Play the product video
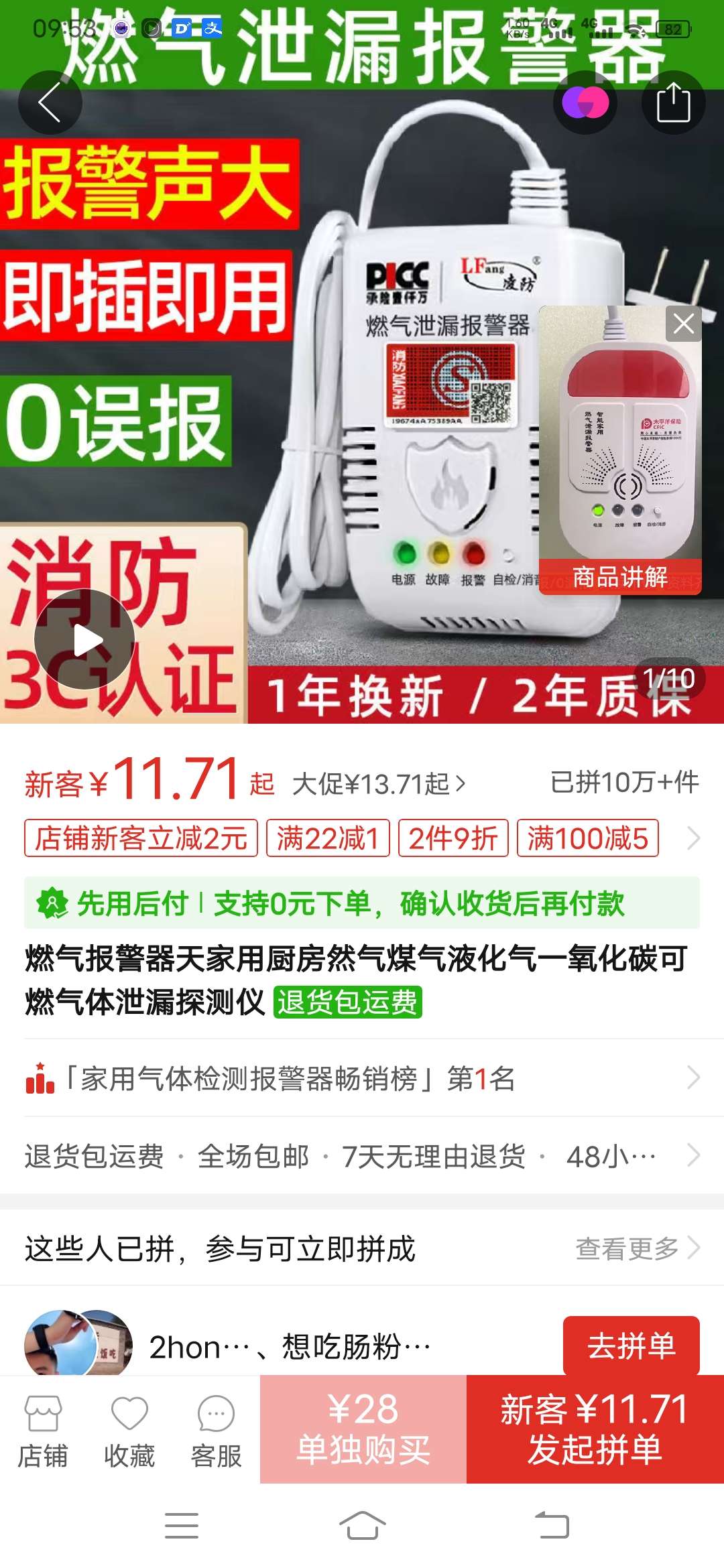The image size is (724, 1568). point(84,639)
